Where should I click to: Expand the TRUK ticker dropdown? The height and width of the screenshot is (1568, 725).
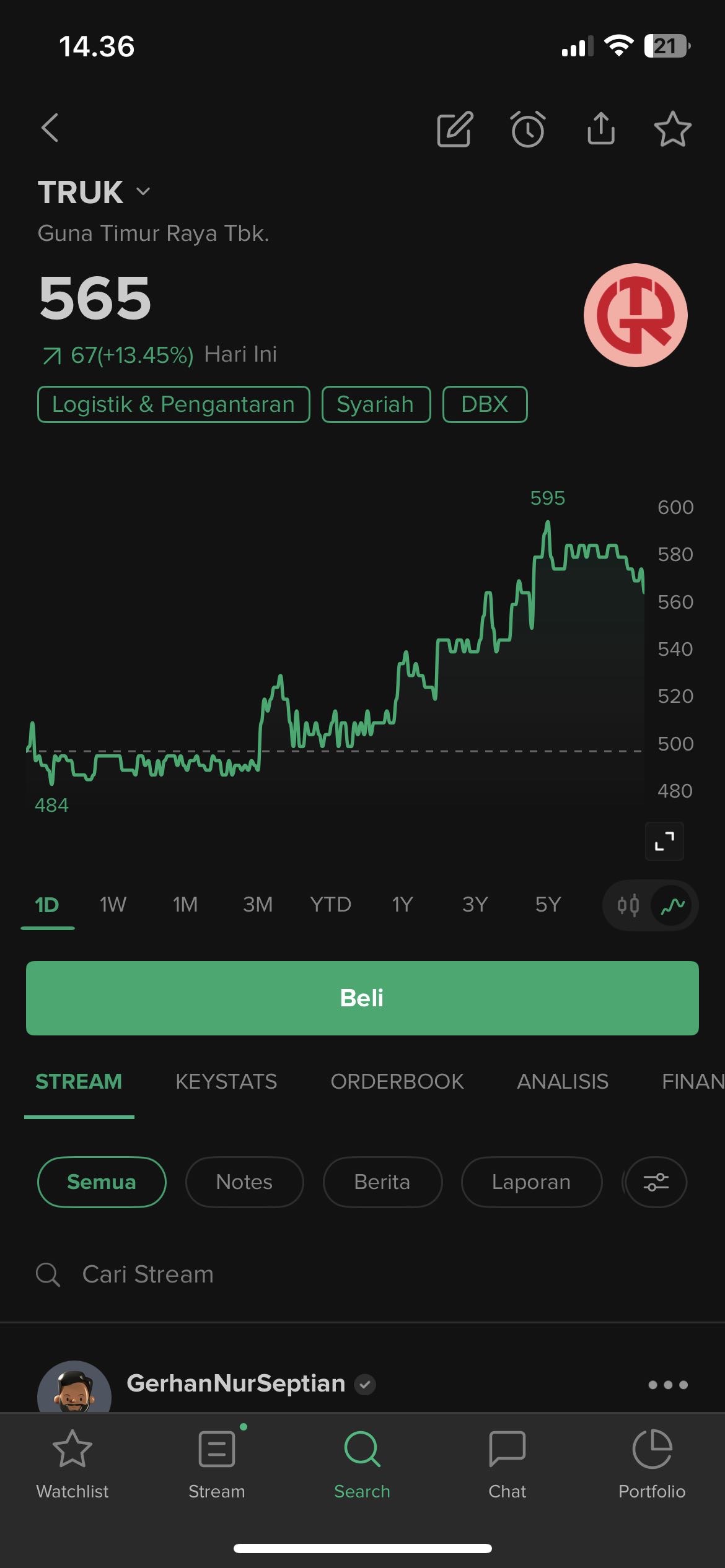tap(143, 192)
